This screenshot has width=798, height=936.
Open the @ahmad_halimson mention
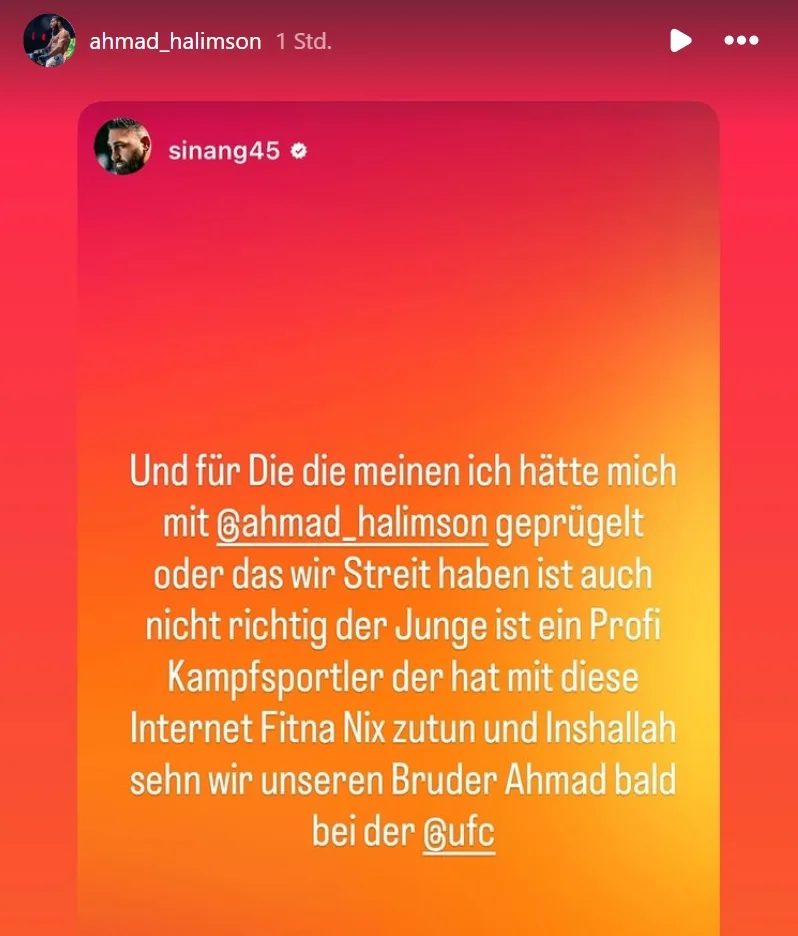(352, 525)
